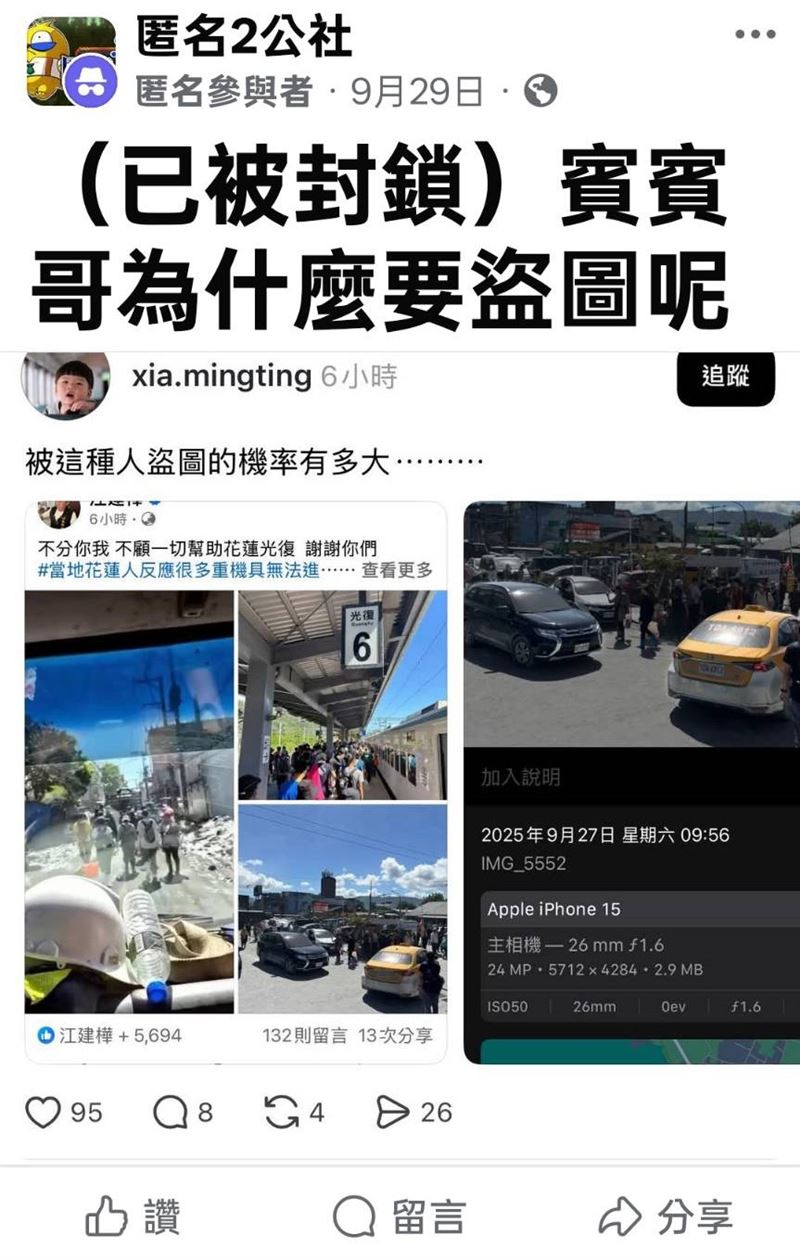Share this post with the 分享 button

click(x=665, y=1217)
